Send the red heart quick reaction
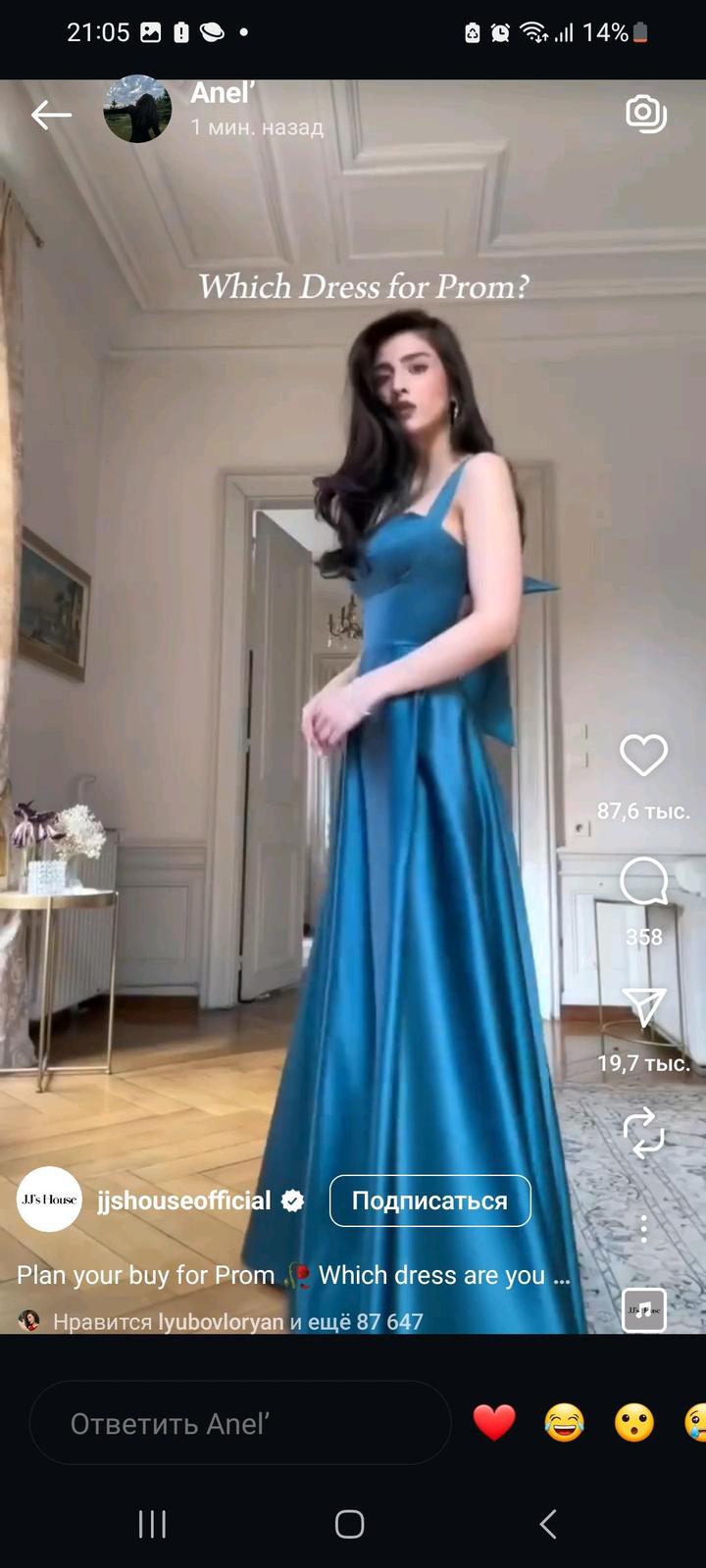 pyautogui.click(x=494, y=1423)
